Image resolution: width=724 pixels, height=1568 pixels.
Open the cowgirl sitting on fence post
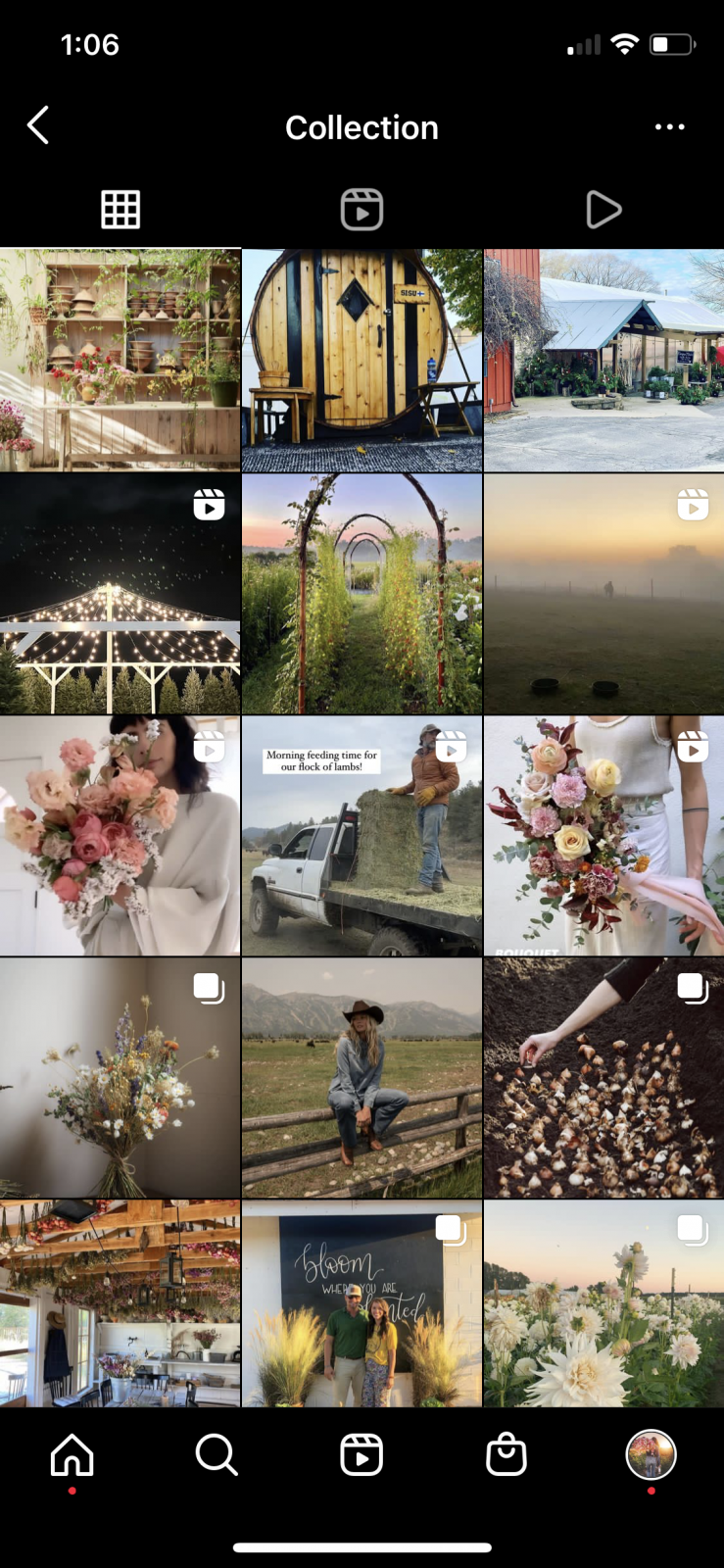[x=362, y=1078]
